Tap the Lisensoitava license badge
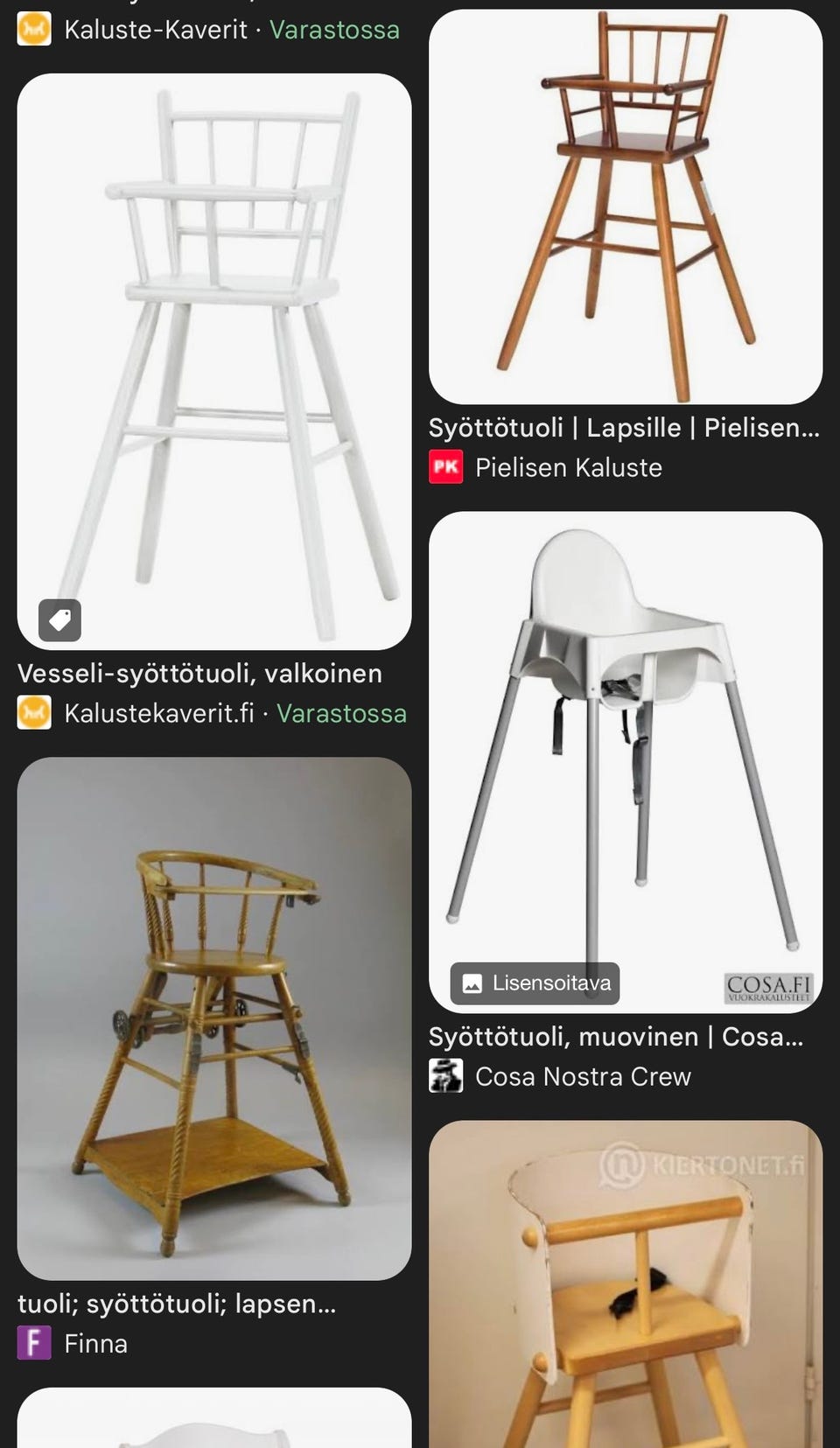The height and width of the screenshot is (1448, 840). tap(535, 983)
